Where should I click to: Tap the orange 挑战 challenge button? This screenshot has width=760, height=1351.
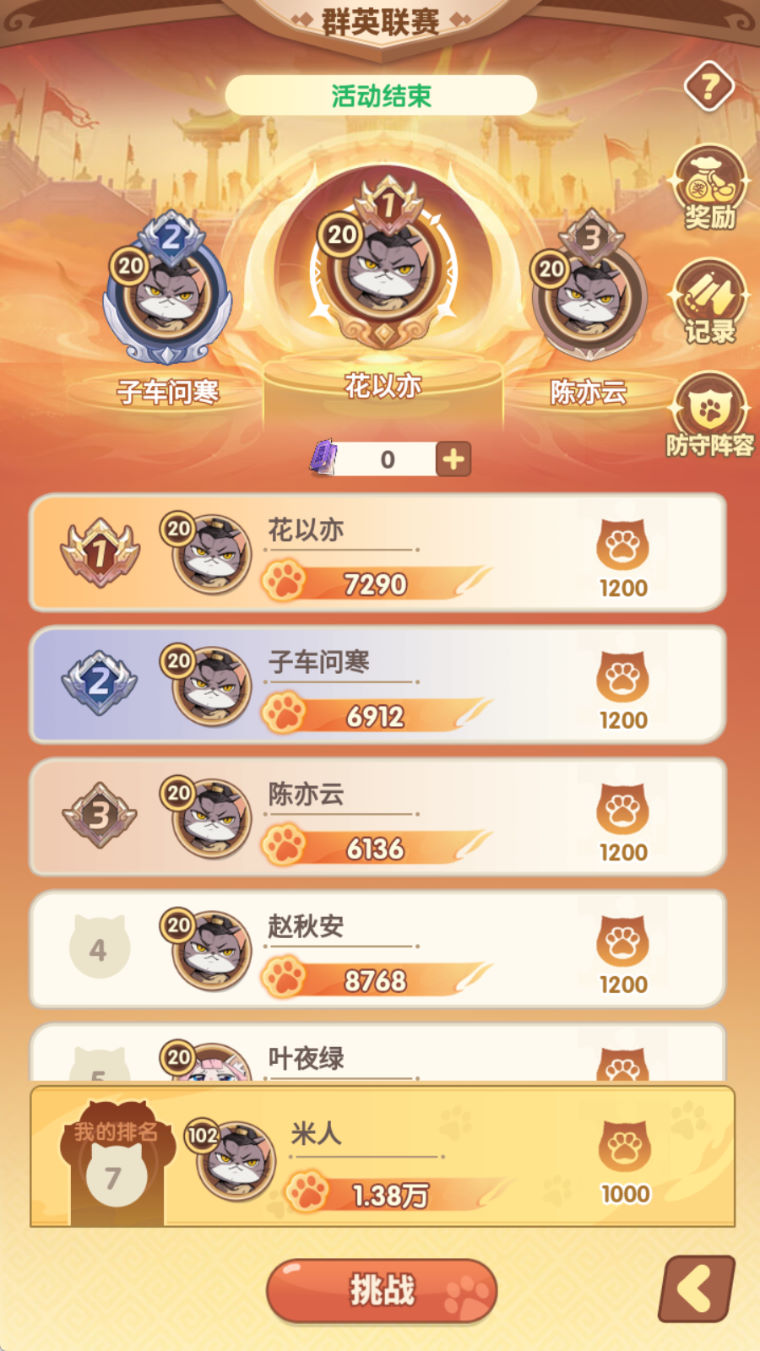(381, 1290)
